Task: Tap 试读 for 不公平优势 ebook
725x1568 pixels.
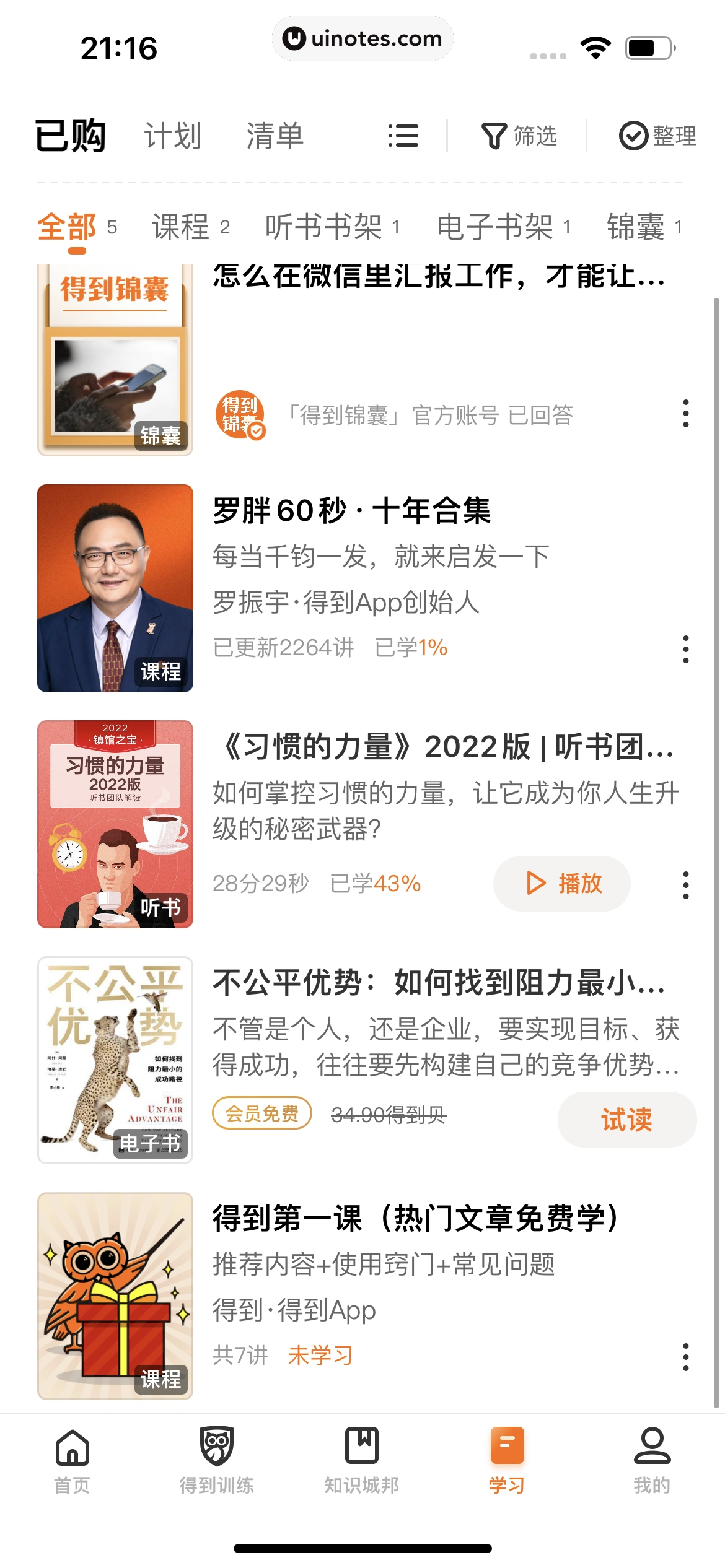Action: click(x=626, y=1120)
